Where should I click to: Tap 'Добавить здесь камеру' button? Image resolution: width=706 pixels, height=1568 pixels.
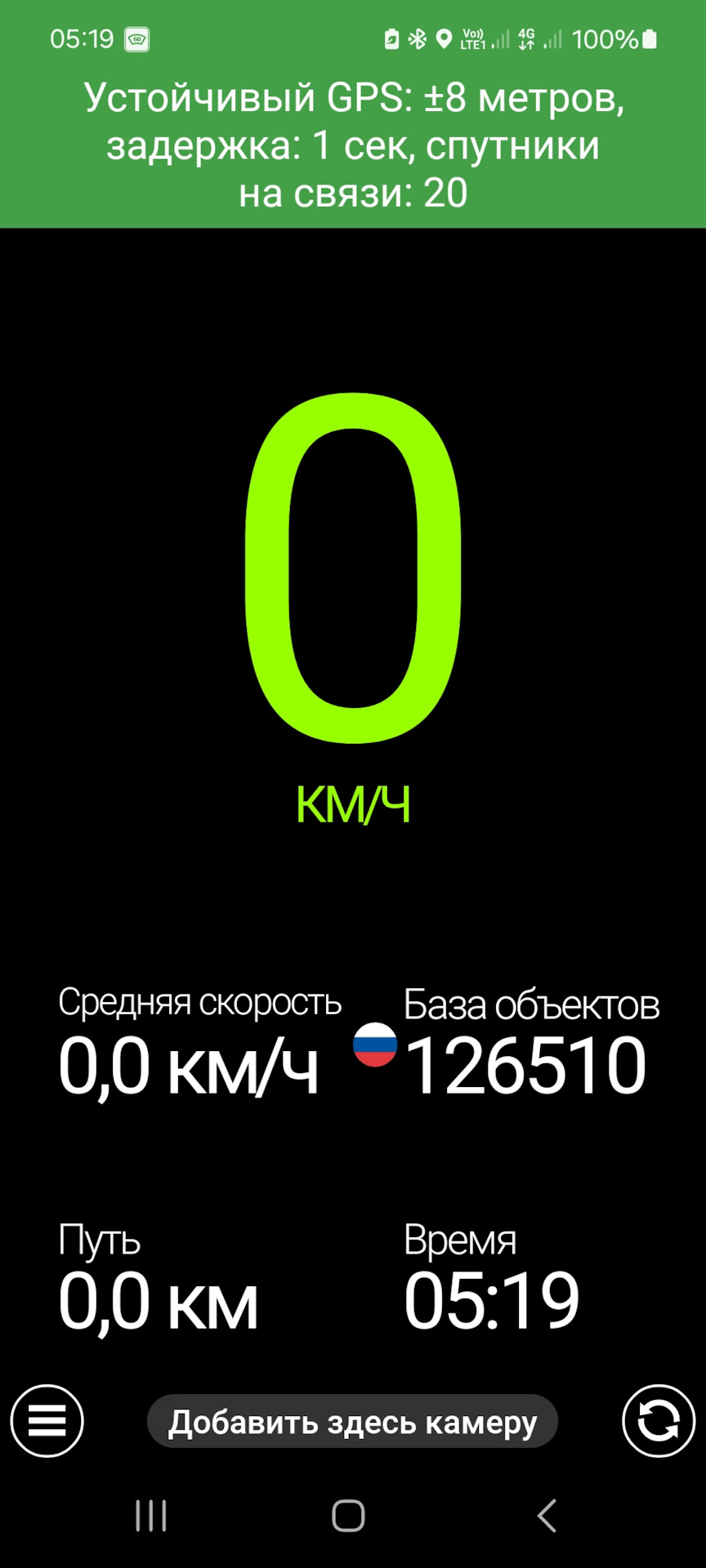click(352, 1422)
